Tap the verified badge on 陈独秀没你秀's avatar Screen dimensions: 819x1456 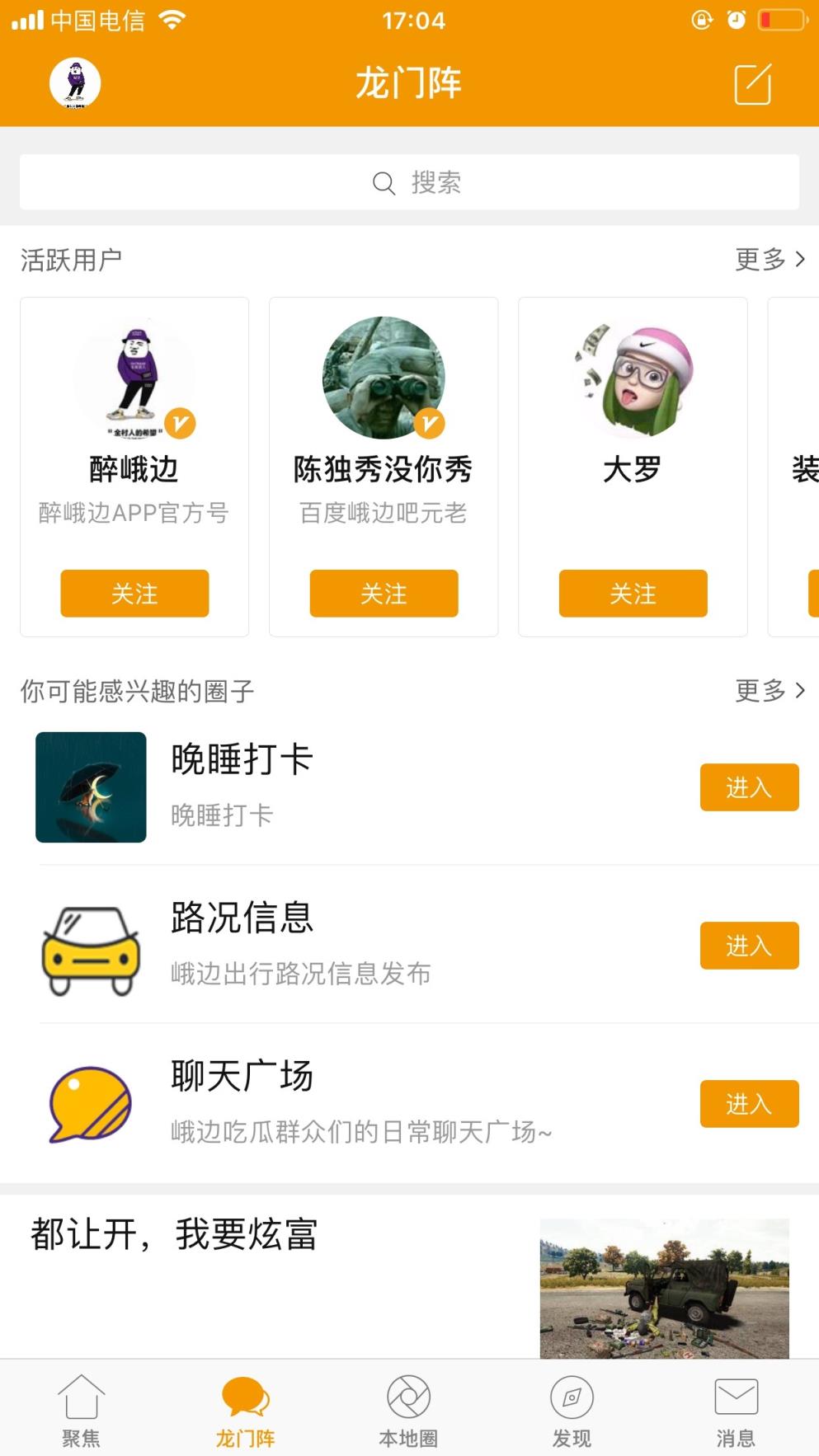tap(430, 422)
